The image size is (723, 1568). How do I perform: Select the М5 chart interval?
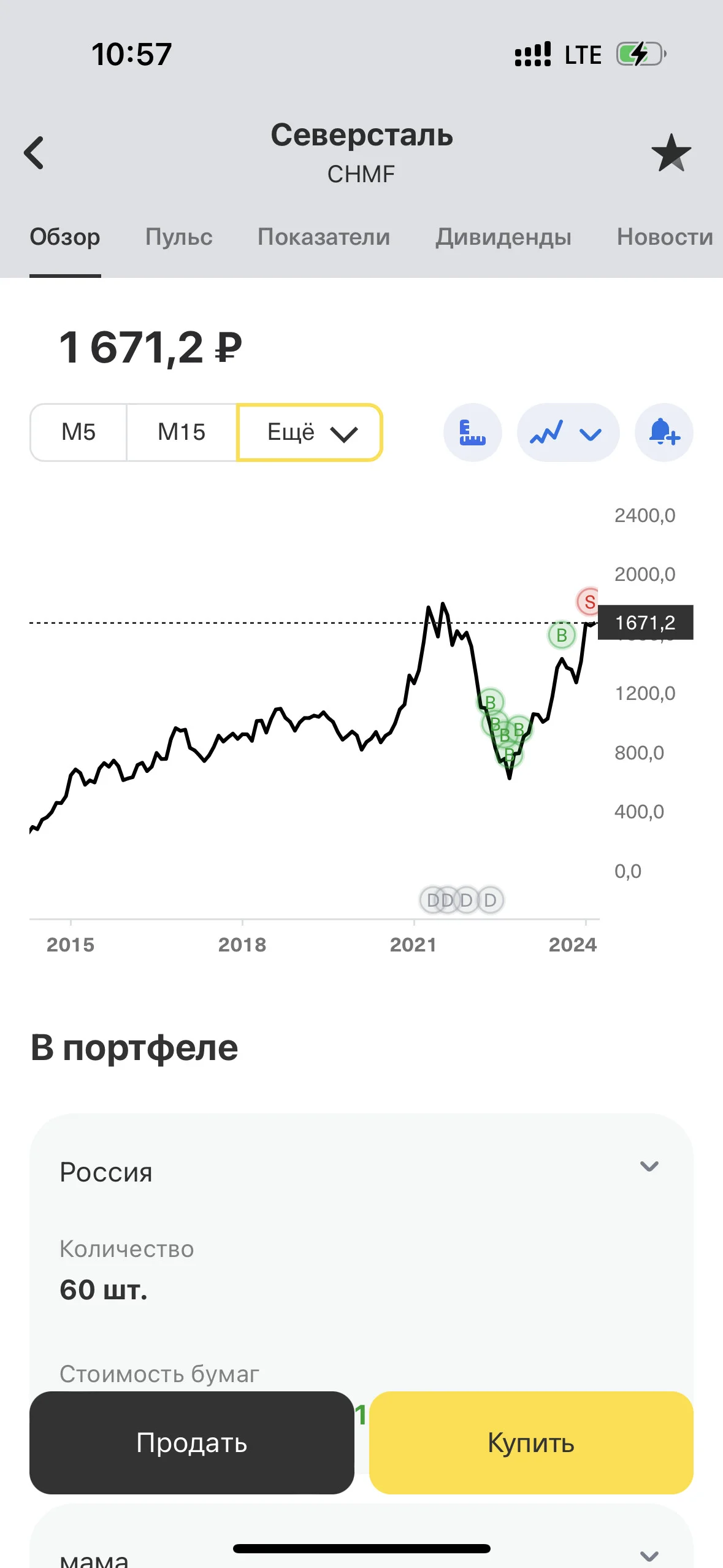78,432
